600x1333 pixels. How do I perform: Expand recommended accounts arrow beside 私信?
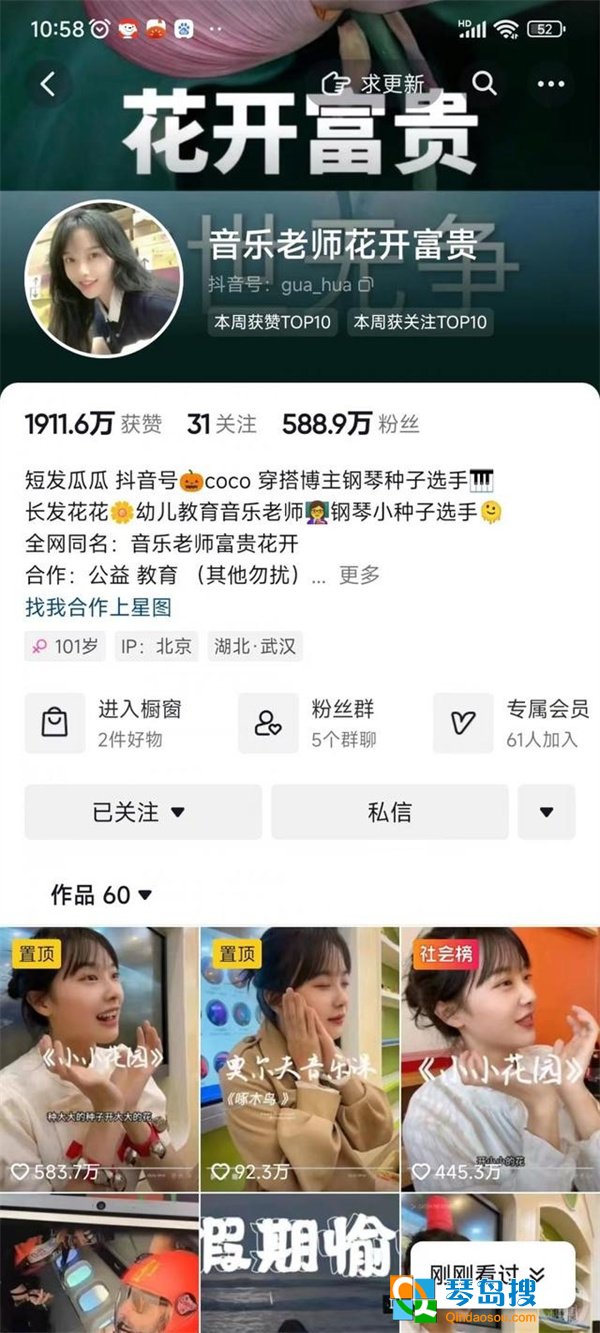[546, 812]
